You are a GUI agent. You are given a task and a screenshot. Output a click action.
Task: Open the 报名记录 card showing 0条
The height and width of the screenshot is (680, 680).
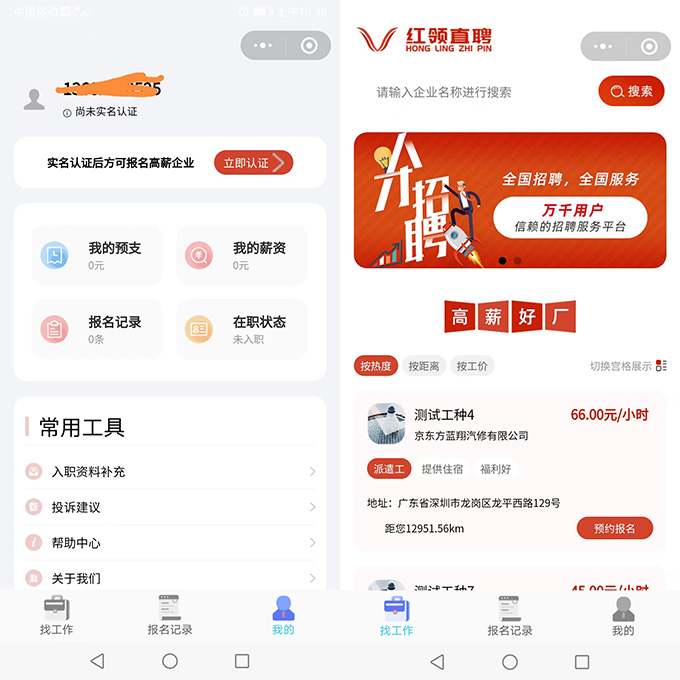(x=97, y=329)
